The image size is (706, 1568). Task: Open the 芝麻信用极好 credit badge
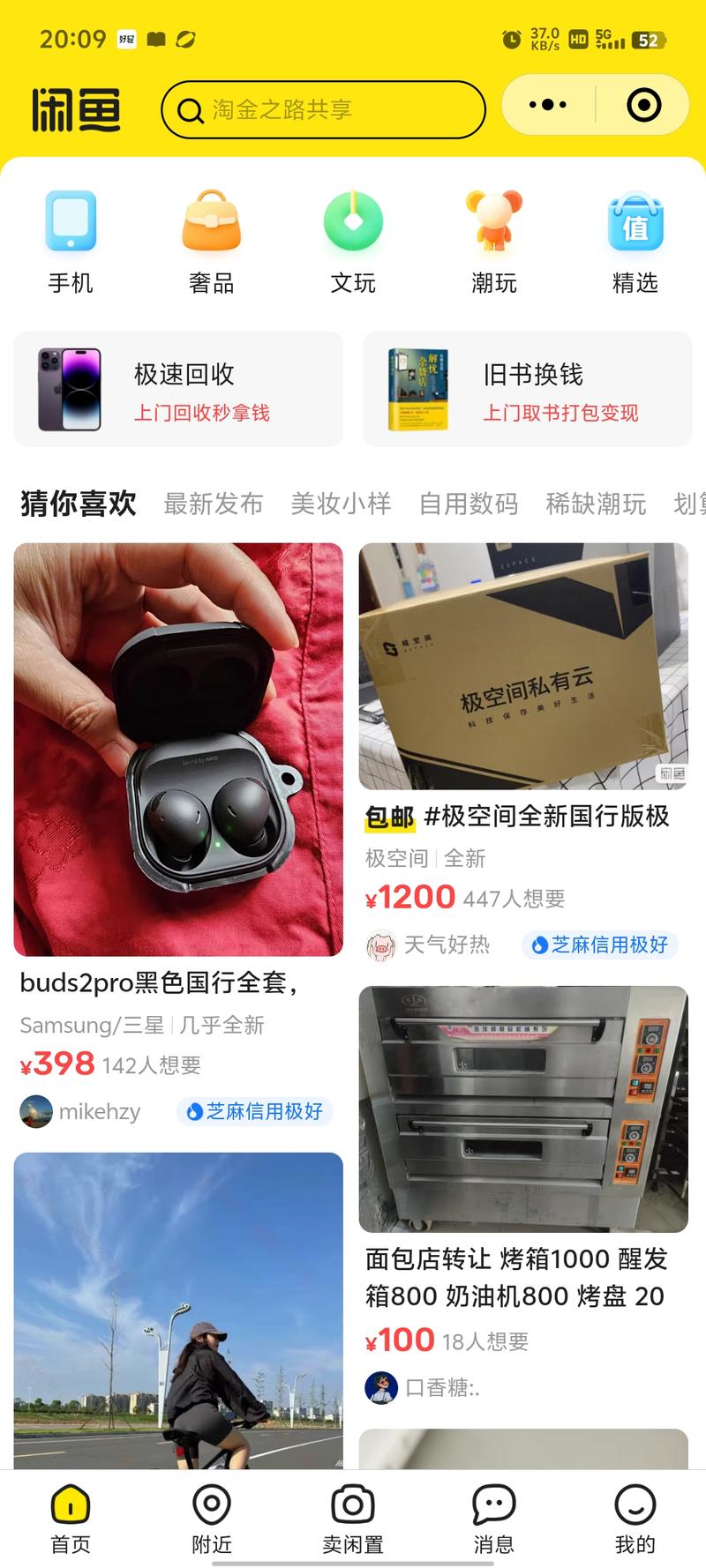tap(254, 1111)
